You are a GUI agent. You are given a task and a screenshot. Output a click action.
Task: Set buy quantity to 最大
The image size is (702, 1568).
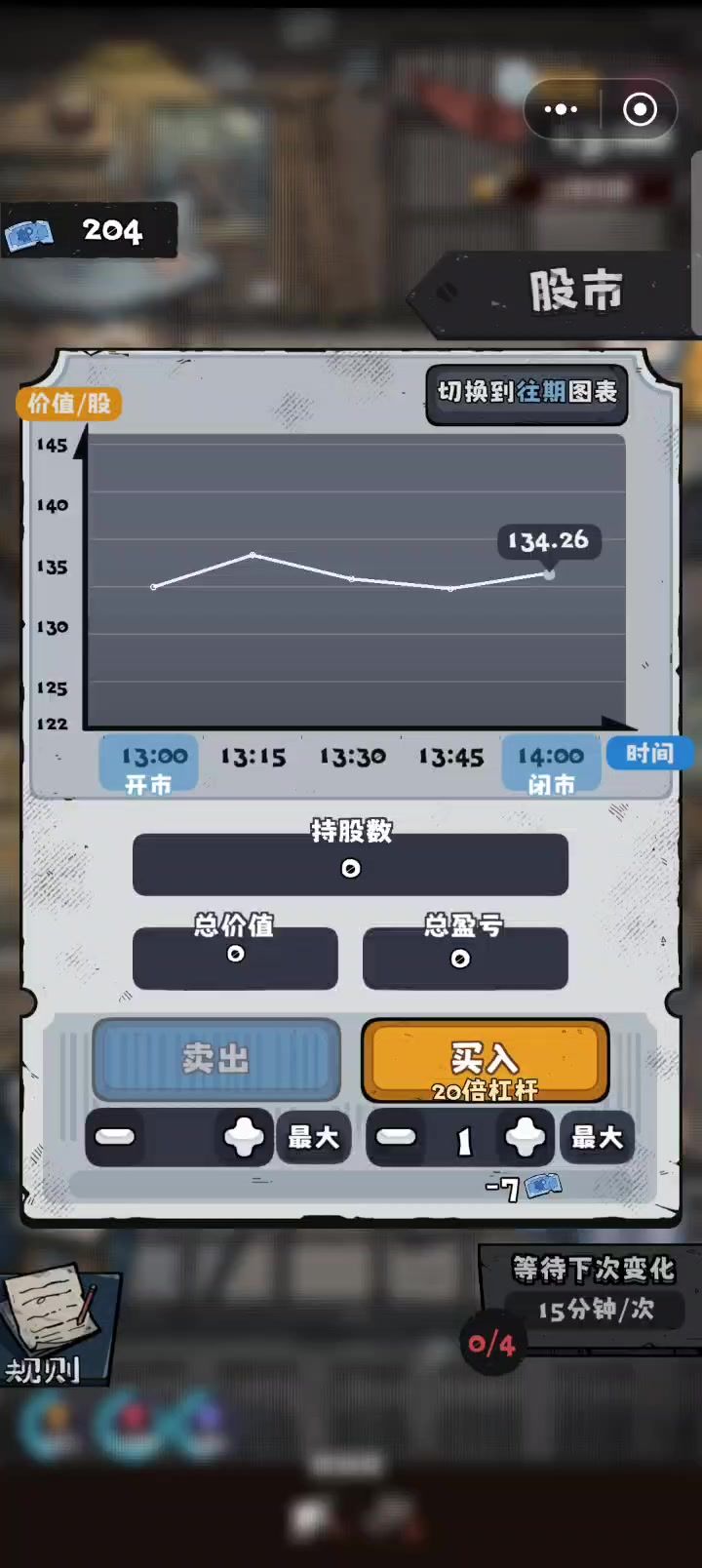(597, 1137)
